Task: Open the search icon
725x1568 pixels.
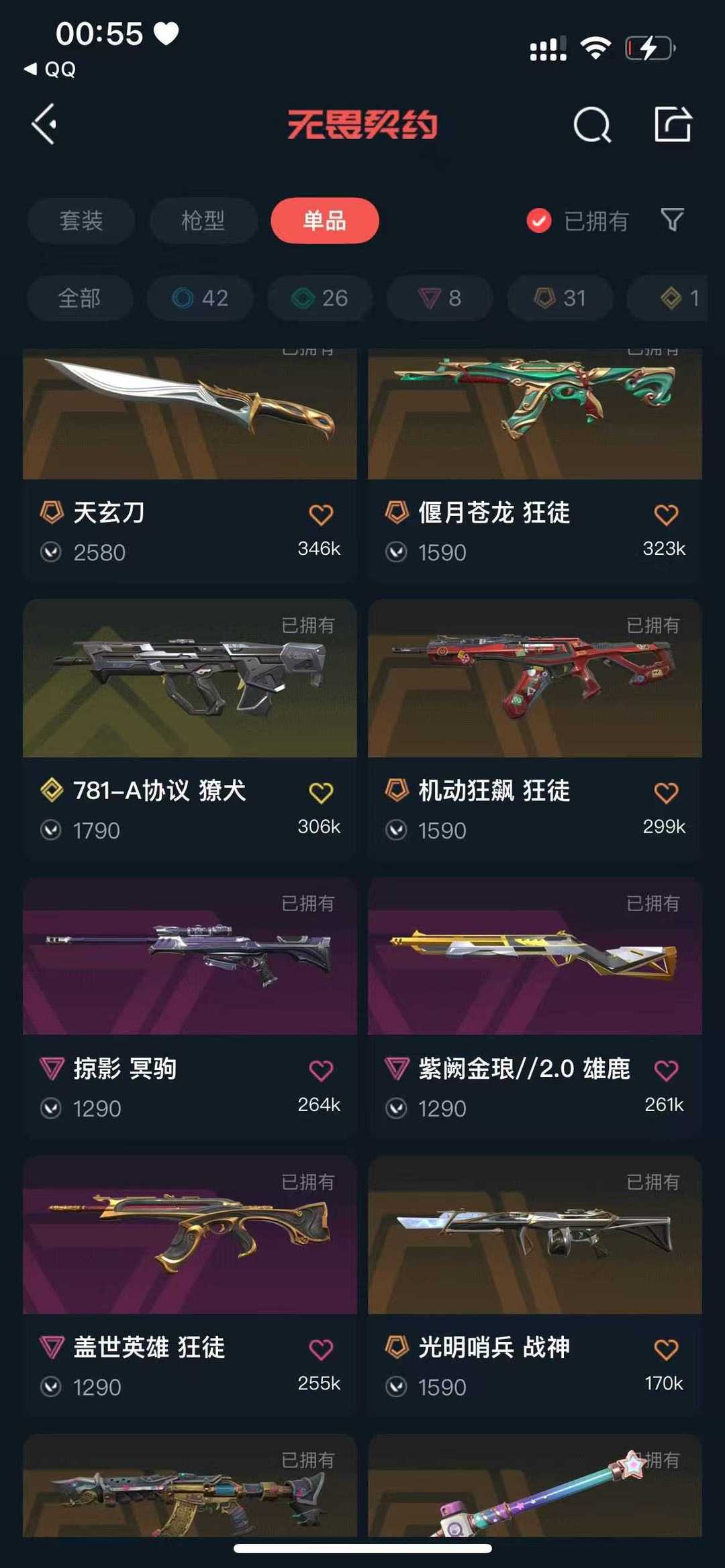Action: [592, 125]
